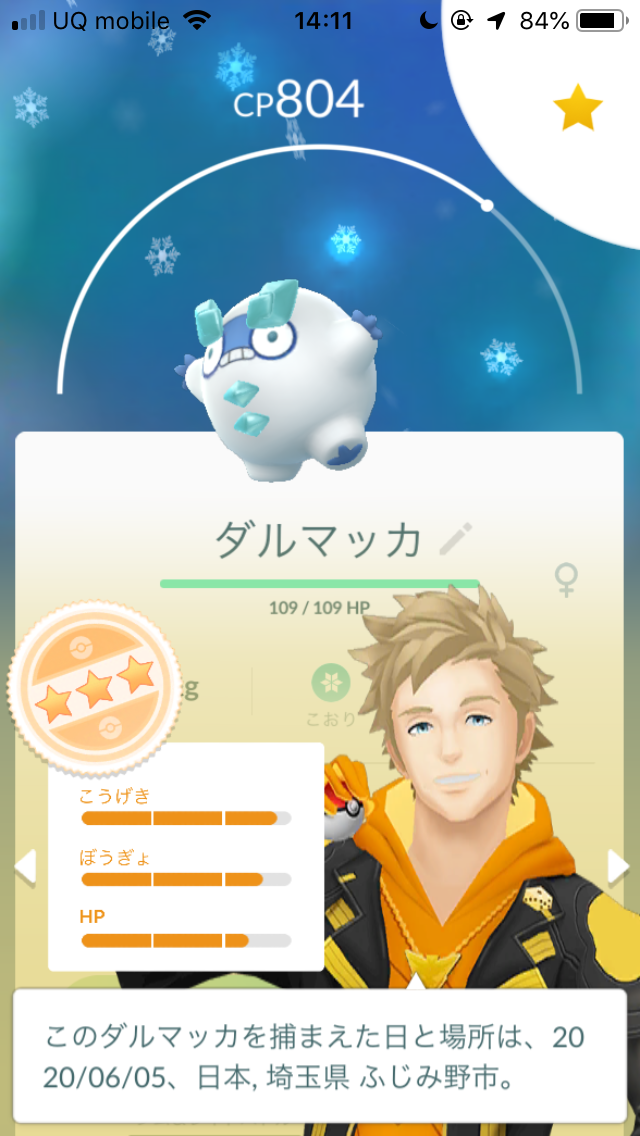This screenshot has width=640, height=1136.
Task: Toggle the favorite star
Action: point(578,108)
